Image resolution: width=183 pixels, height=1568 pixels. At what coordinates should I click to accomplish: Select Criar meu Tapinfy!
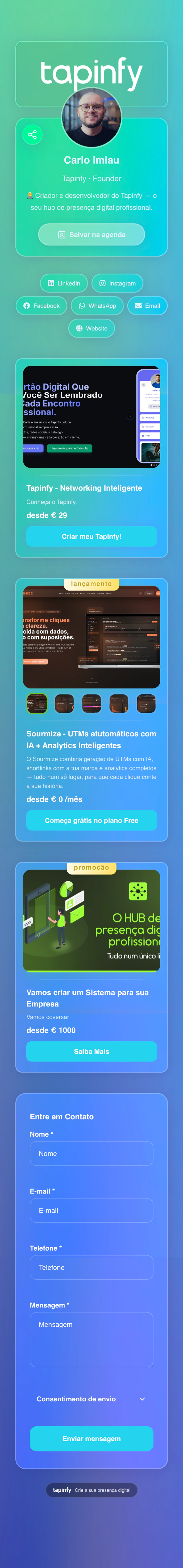pyautogui.click(x=91, y=536)
